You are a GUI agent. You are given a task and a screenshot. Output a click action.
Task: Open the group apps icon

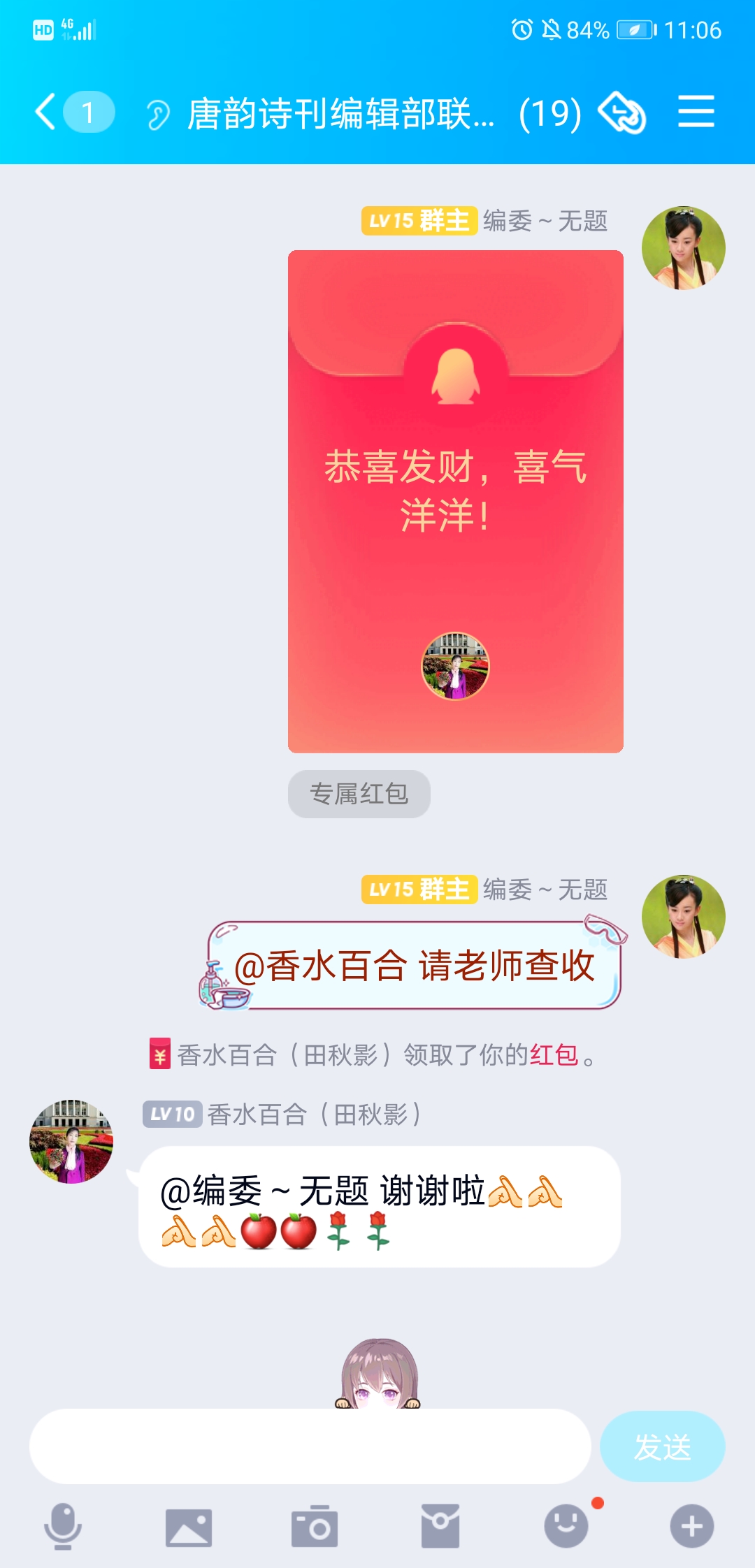621,112
